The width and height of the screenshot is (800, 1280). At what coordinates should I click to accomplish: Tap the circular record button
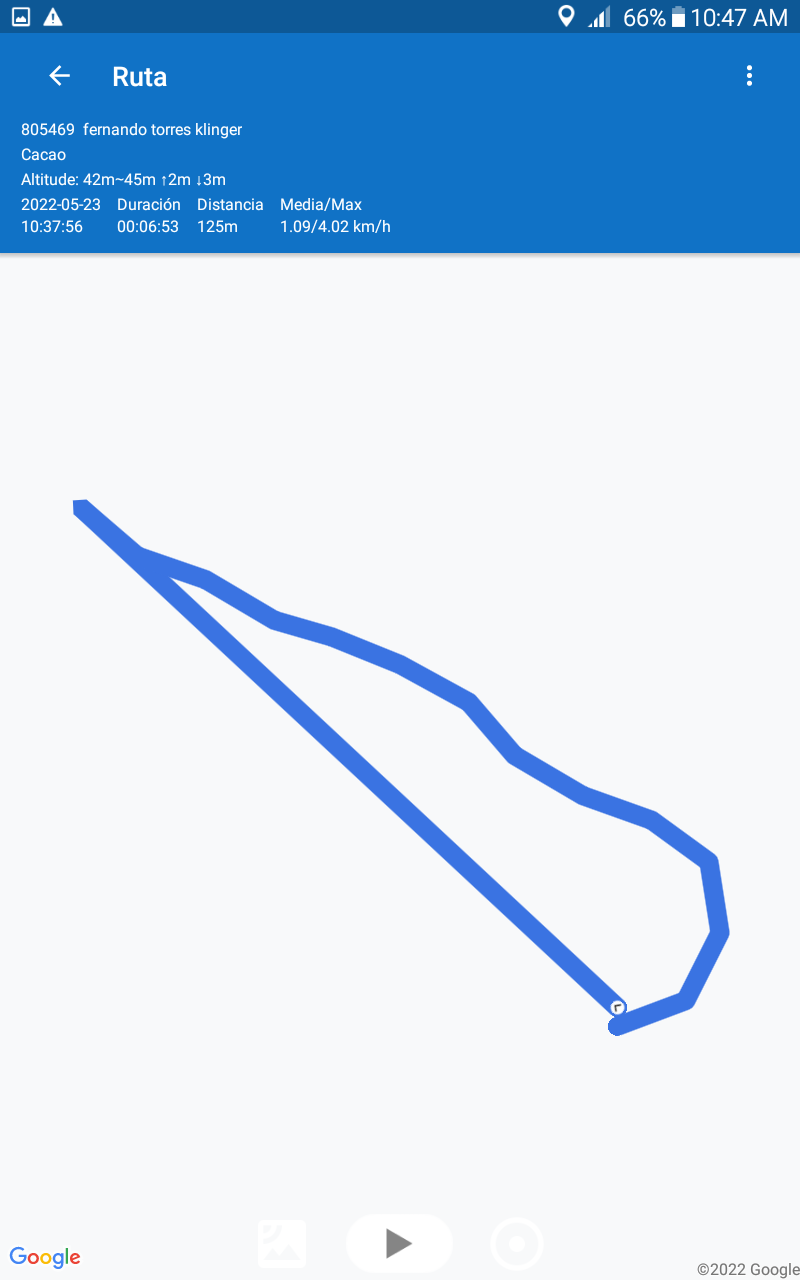point(517,1244)
